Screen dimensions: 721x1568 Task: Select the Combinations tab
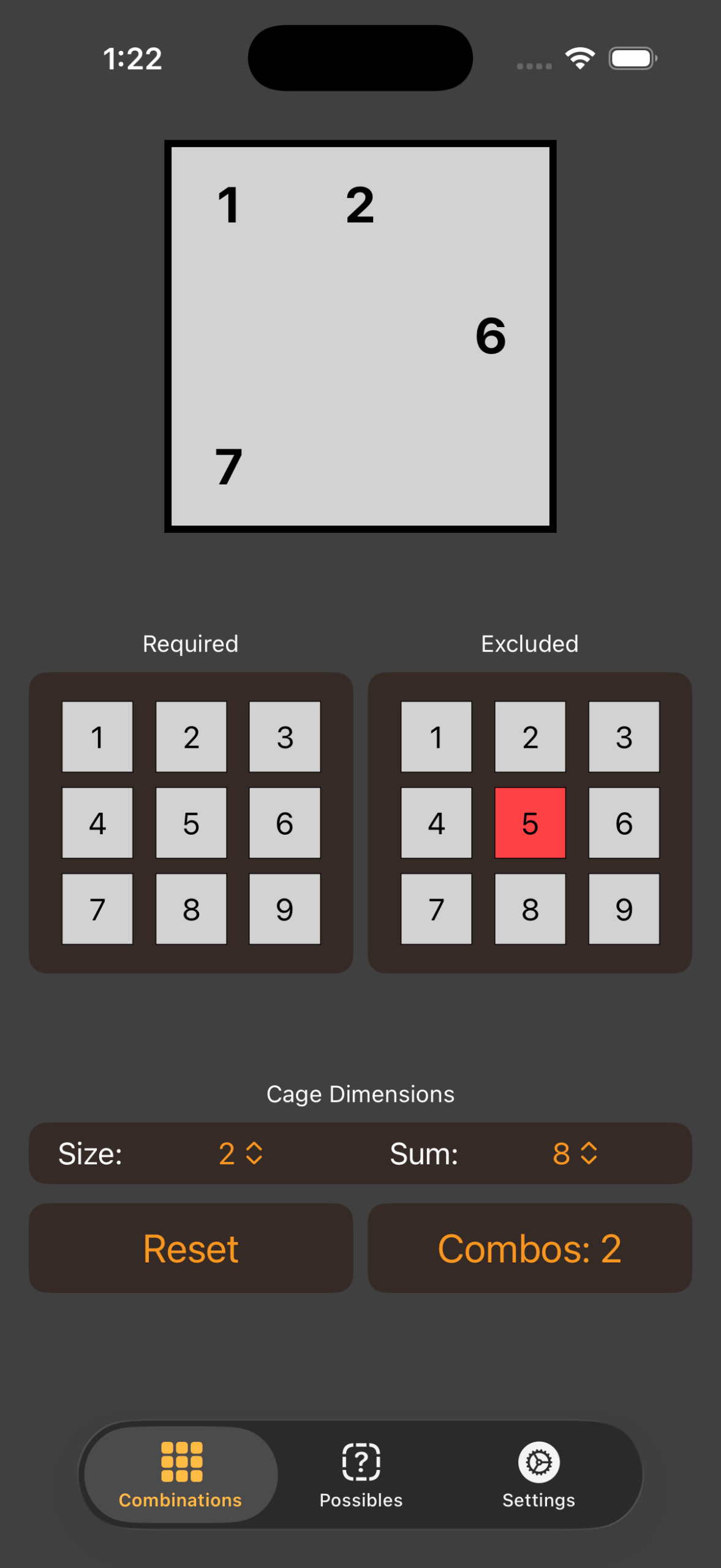coord(181,1474)
